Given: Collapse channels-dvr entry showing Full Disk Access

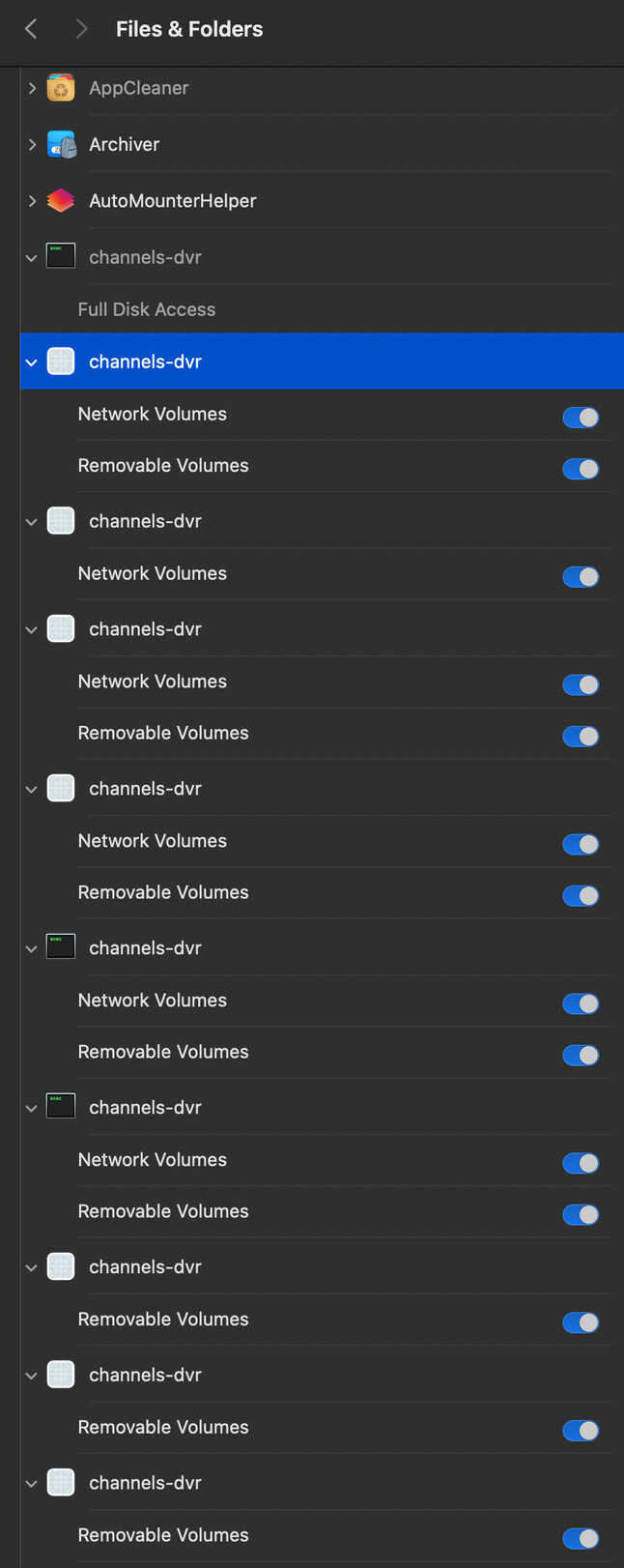Looking at the screenshot, I should [32, 258].
